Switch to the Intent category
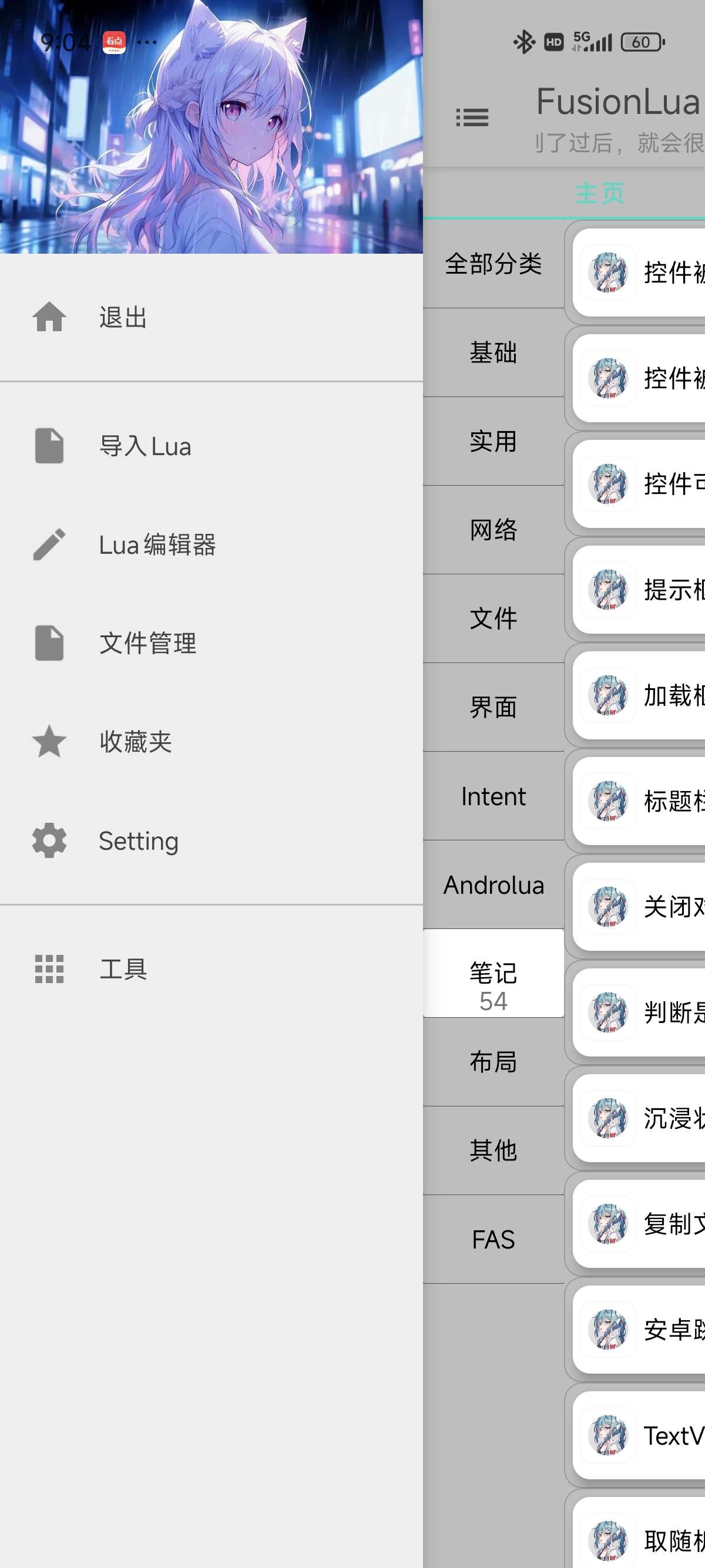Image resolution: width=705 pixels, height=1568 pixels. coord(493,796)
